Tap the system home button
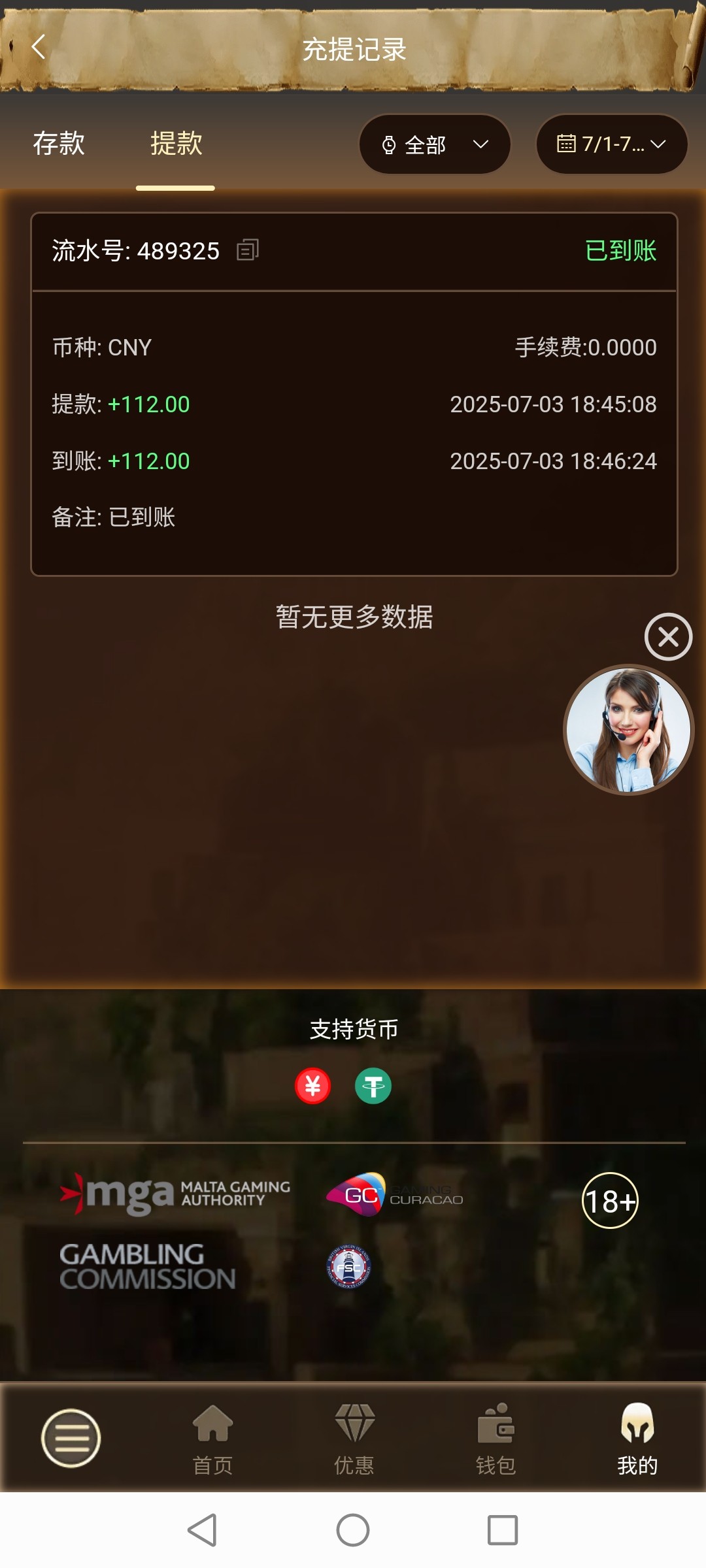This screenshot has height=1568, width=706. point(353,1530)
